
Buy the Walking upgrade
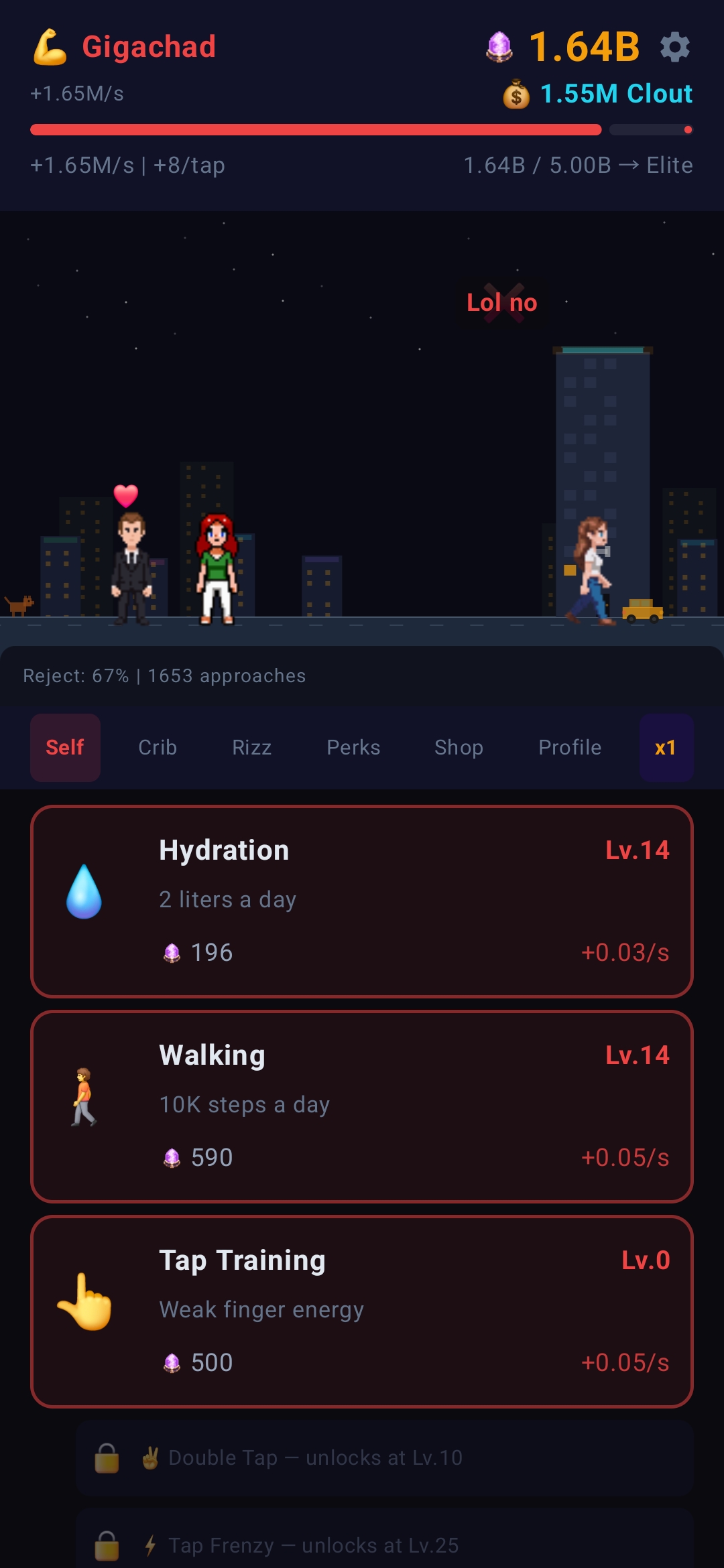[x=362, y=1106]
